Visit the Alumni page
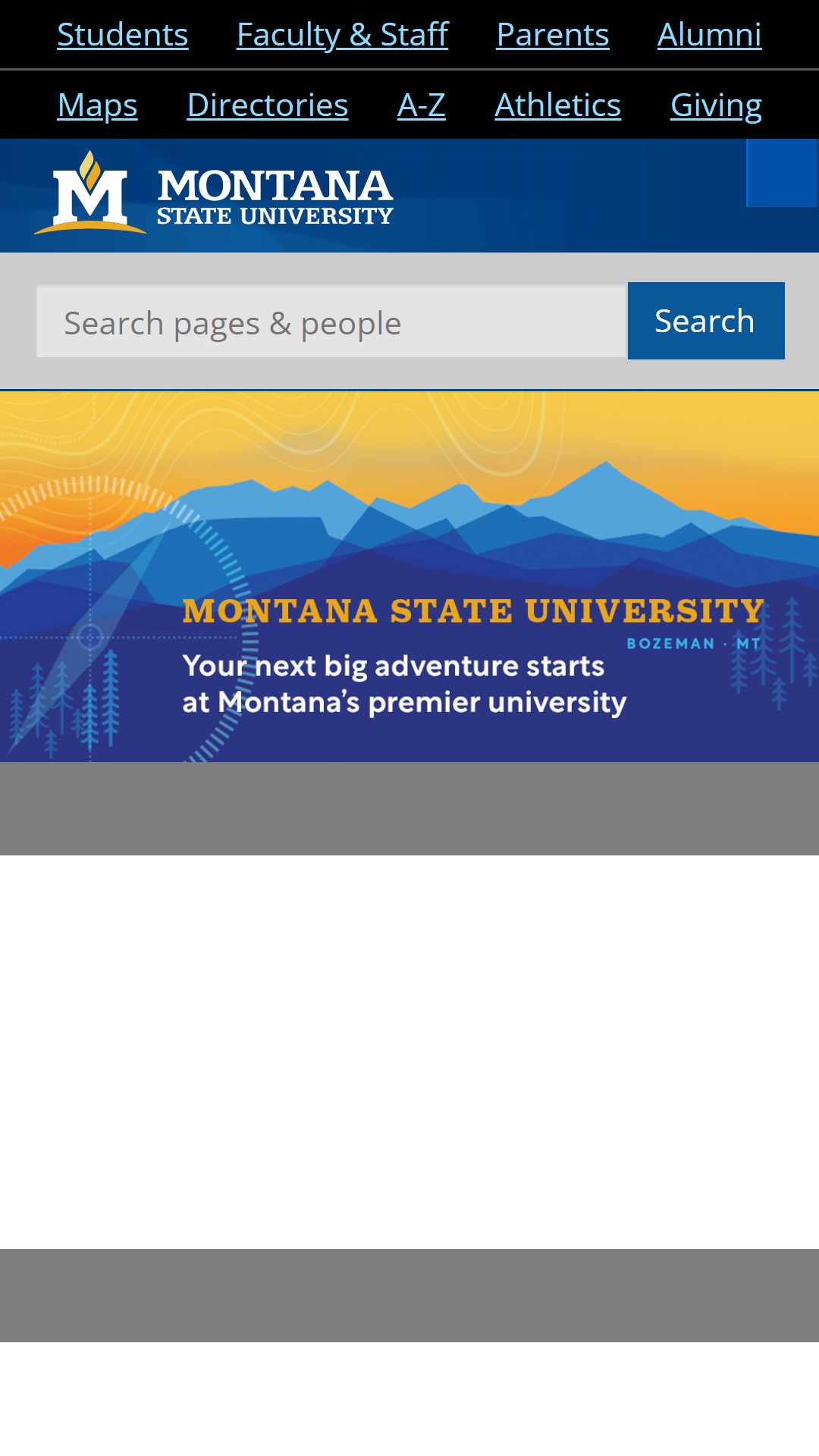The height and width of the screenshot is (1456, 819). click(709, 35)
